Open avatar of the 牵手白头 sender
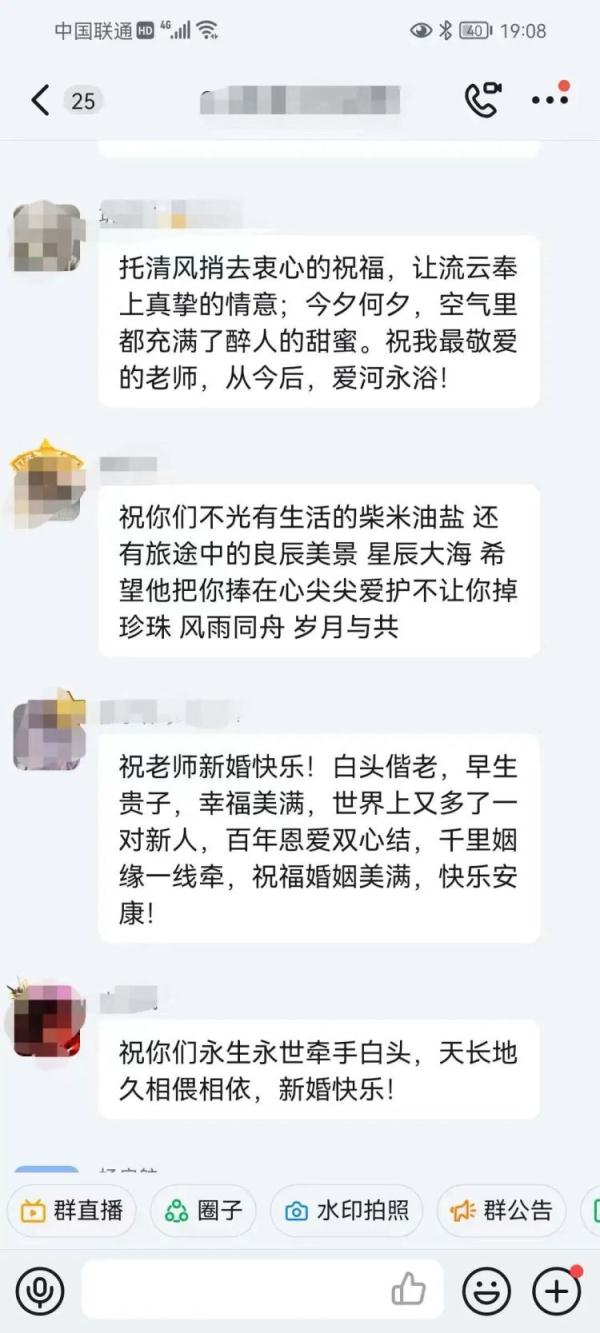Viewport: 600px width, 1333px height. point(48,1020)
